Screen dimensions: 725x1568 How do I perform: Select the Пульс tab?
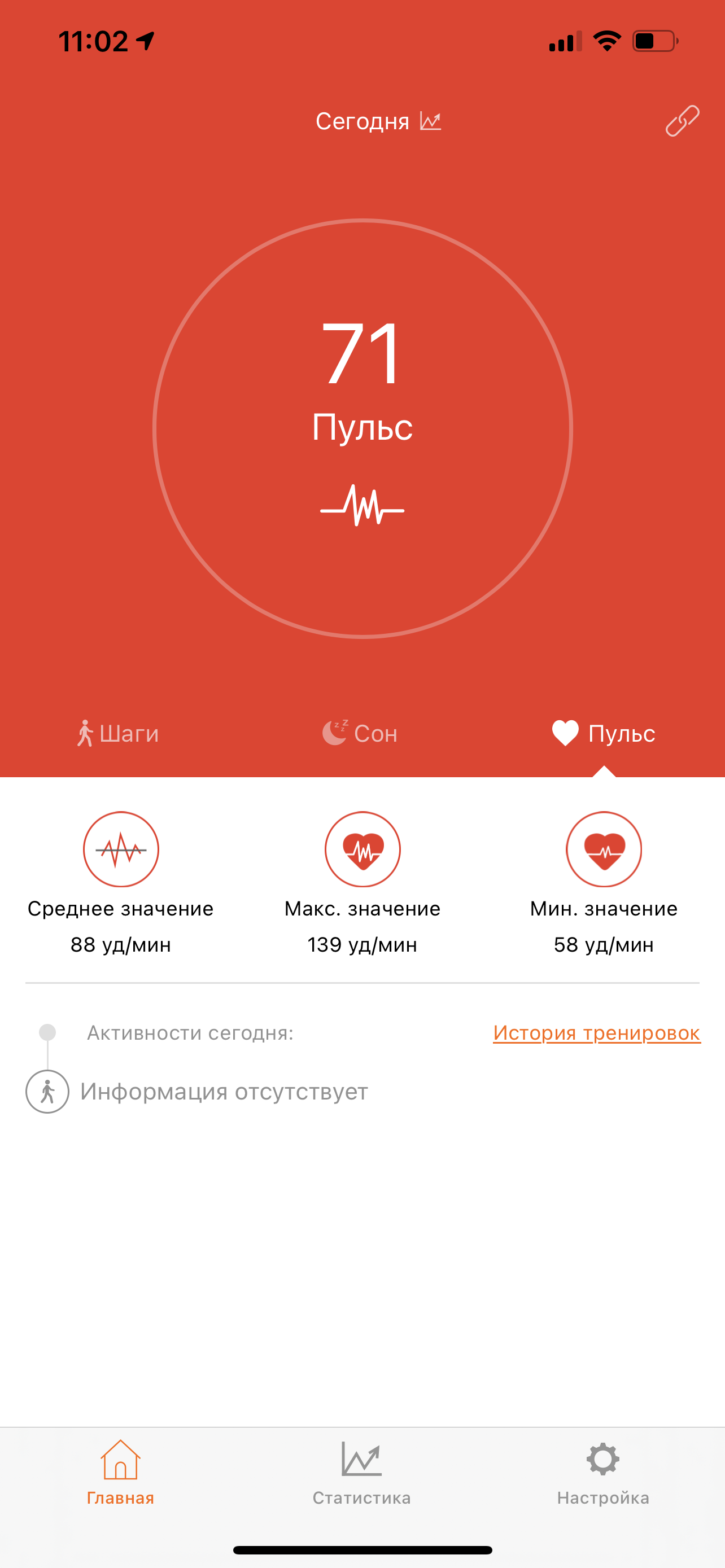(604, 733)
